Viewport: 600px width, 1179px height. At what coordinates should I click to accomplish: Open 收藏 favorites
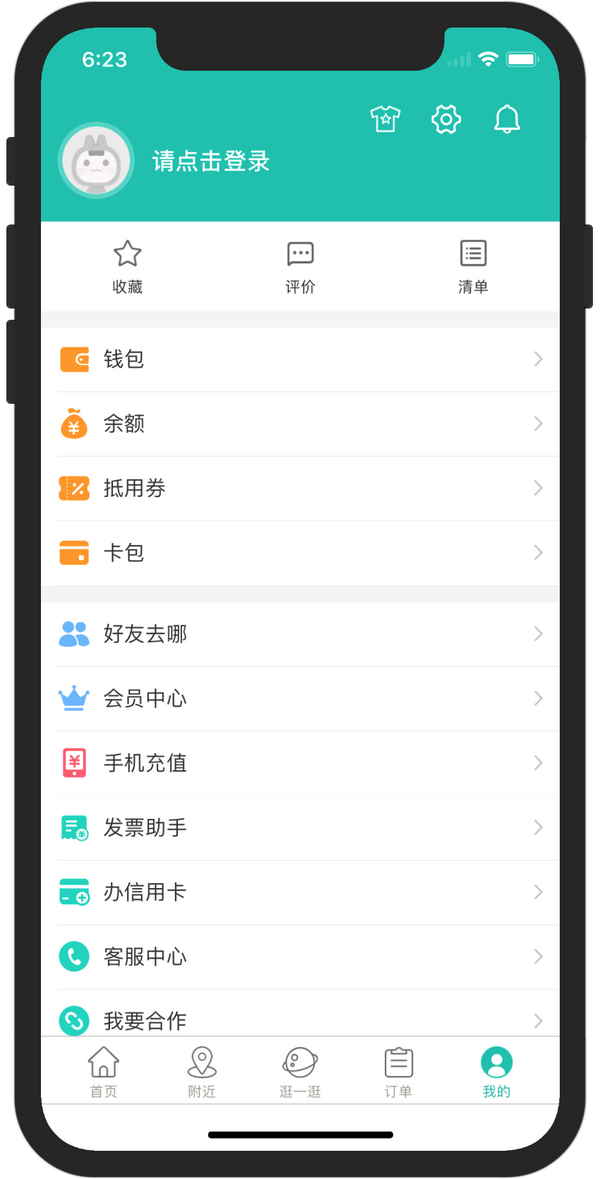[127, 267]
